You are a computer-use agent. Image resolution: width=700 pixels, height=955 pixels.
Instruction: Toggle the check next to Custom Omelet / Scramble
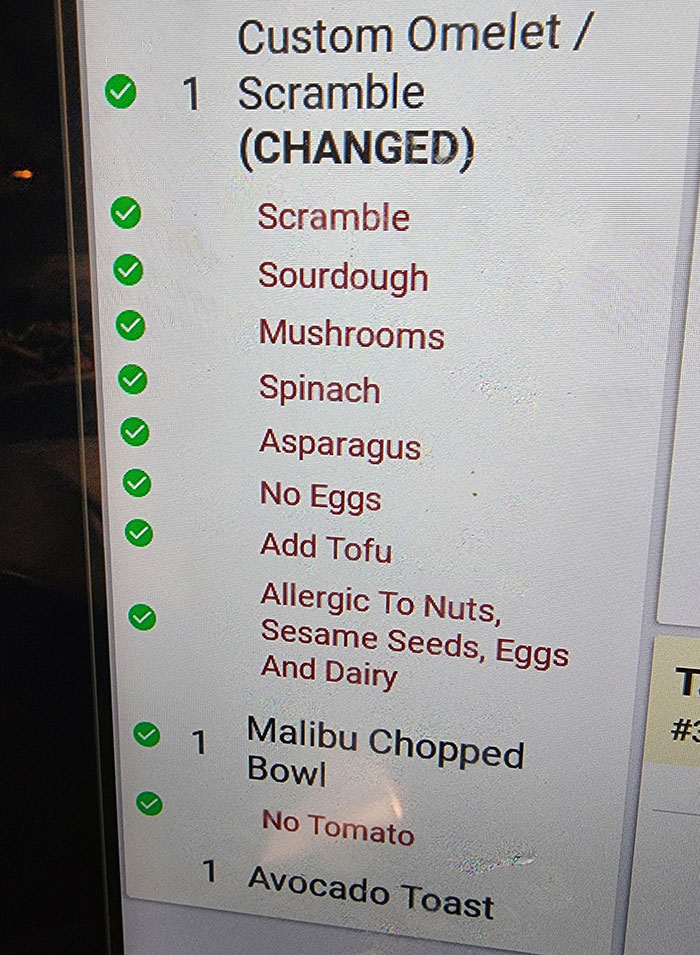pyautogui.click(x=121, y=93)
